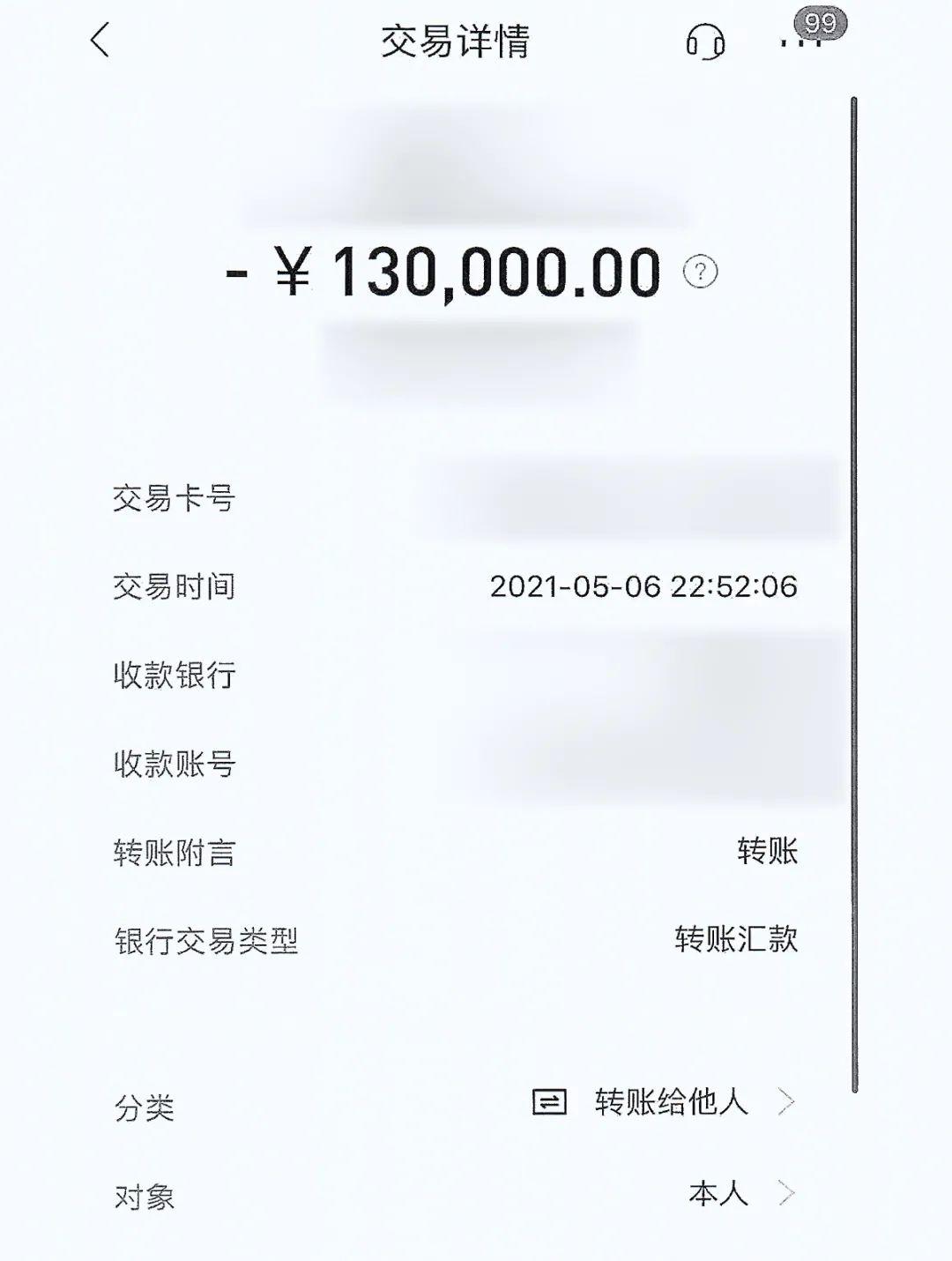
Task: Select the 转账汇款 transaction type value
Action: [737, 940]
